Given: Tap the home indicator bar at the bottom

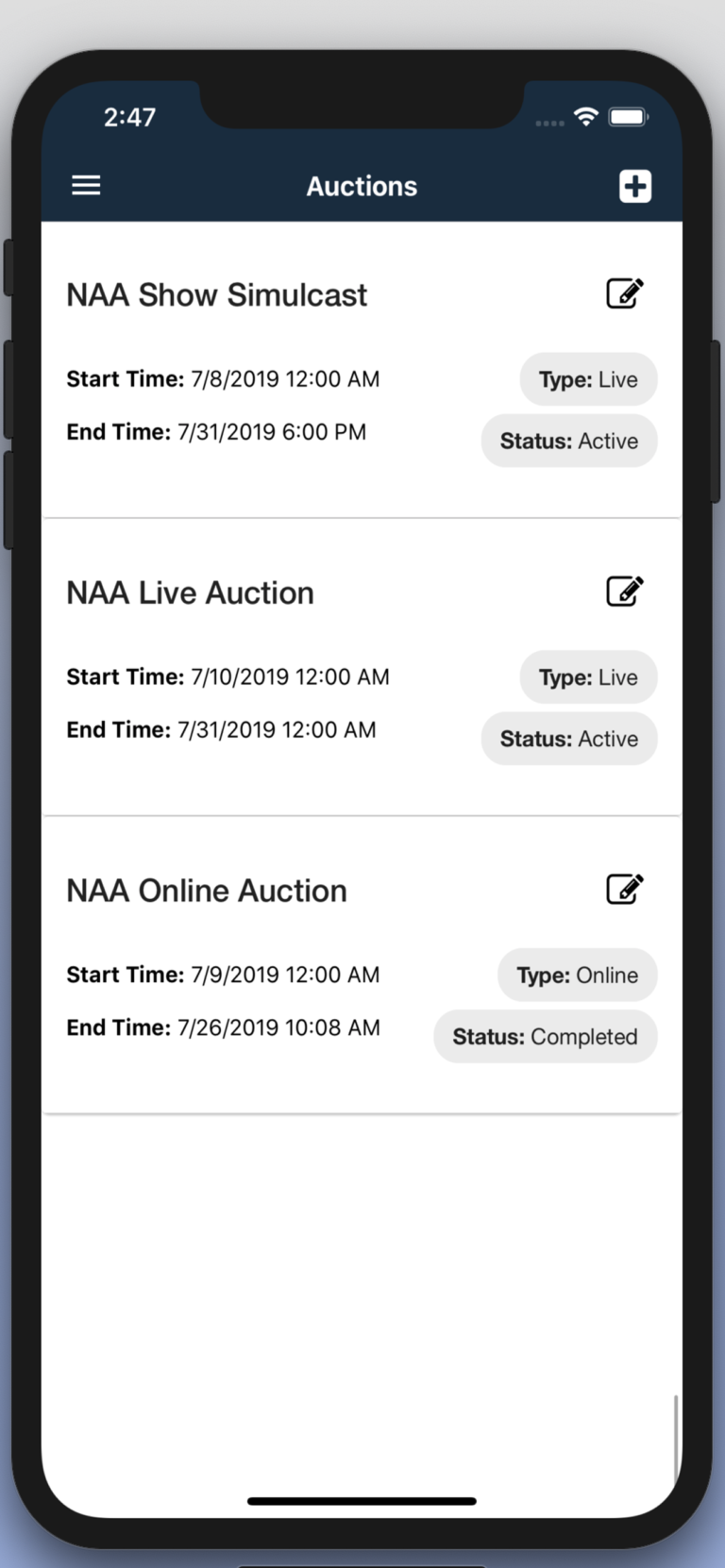Looking at the screenshot, I should click(362, 1501).
